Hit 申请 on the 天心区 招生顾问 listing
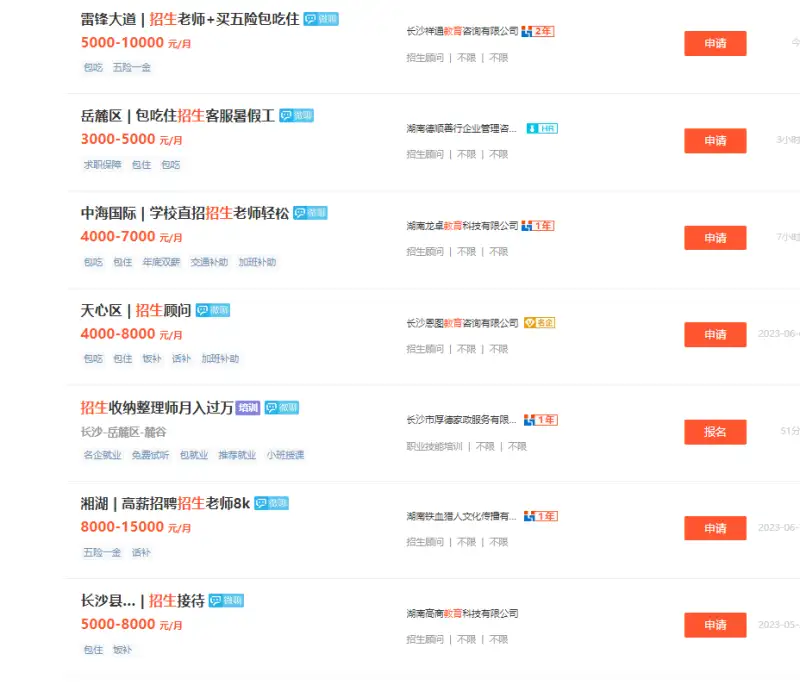The image size is (800, 685). (x=714, y=335)
